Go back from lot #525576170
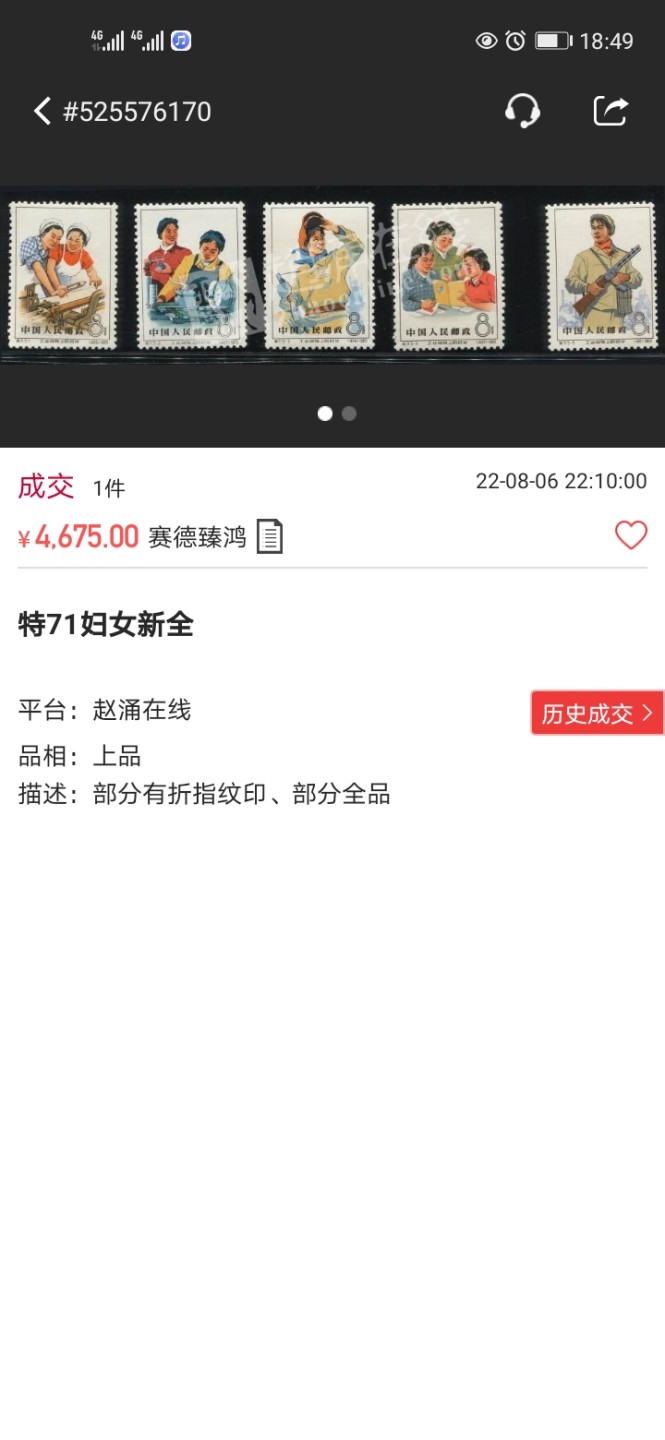The image size is (665, 1440). [42, 111]
